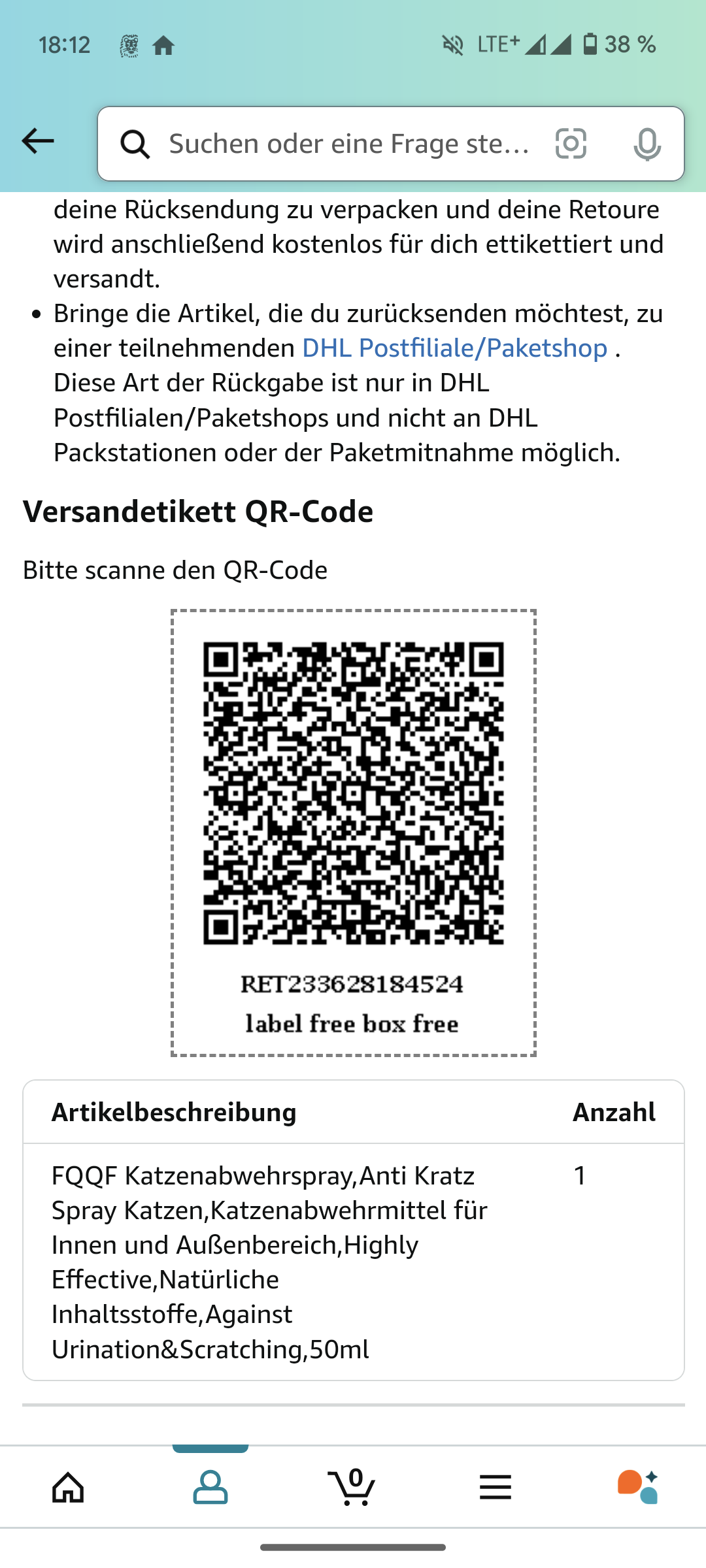Screen dimensions: 706x1568
Task: Open the hamburger menu tab
Action: (495, 1488)
